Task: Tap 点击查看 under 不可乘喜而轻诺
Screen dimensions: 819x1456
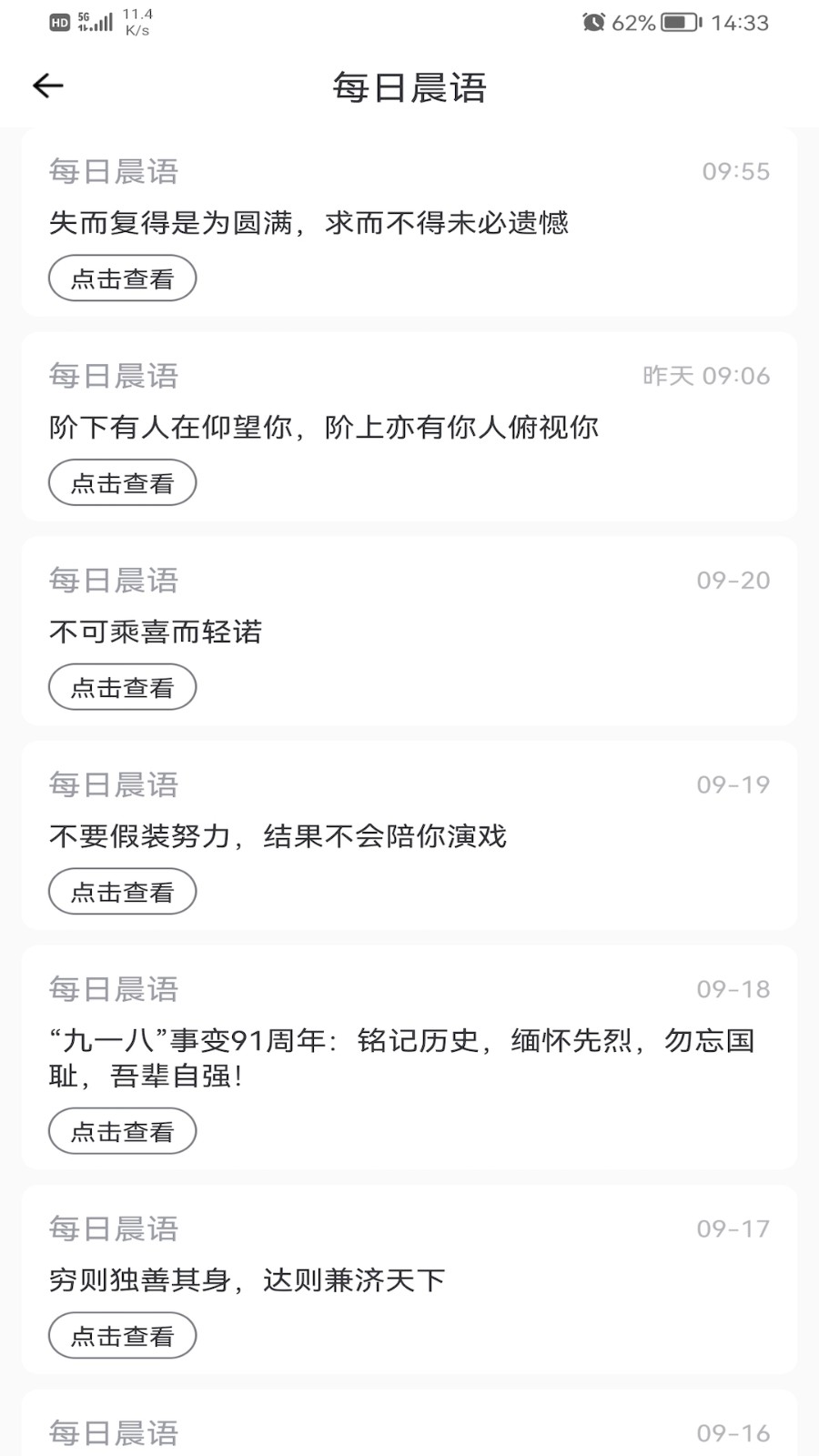Action: click(122, 688)
